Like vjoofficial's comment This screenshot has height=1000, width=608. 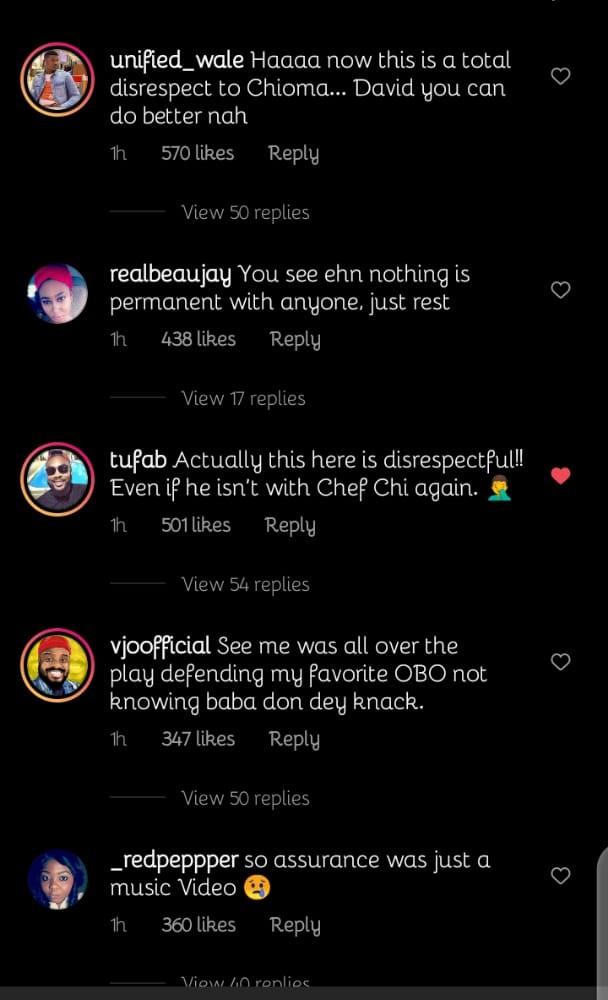click(561, 662)
